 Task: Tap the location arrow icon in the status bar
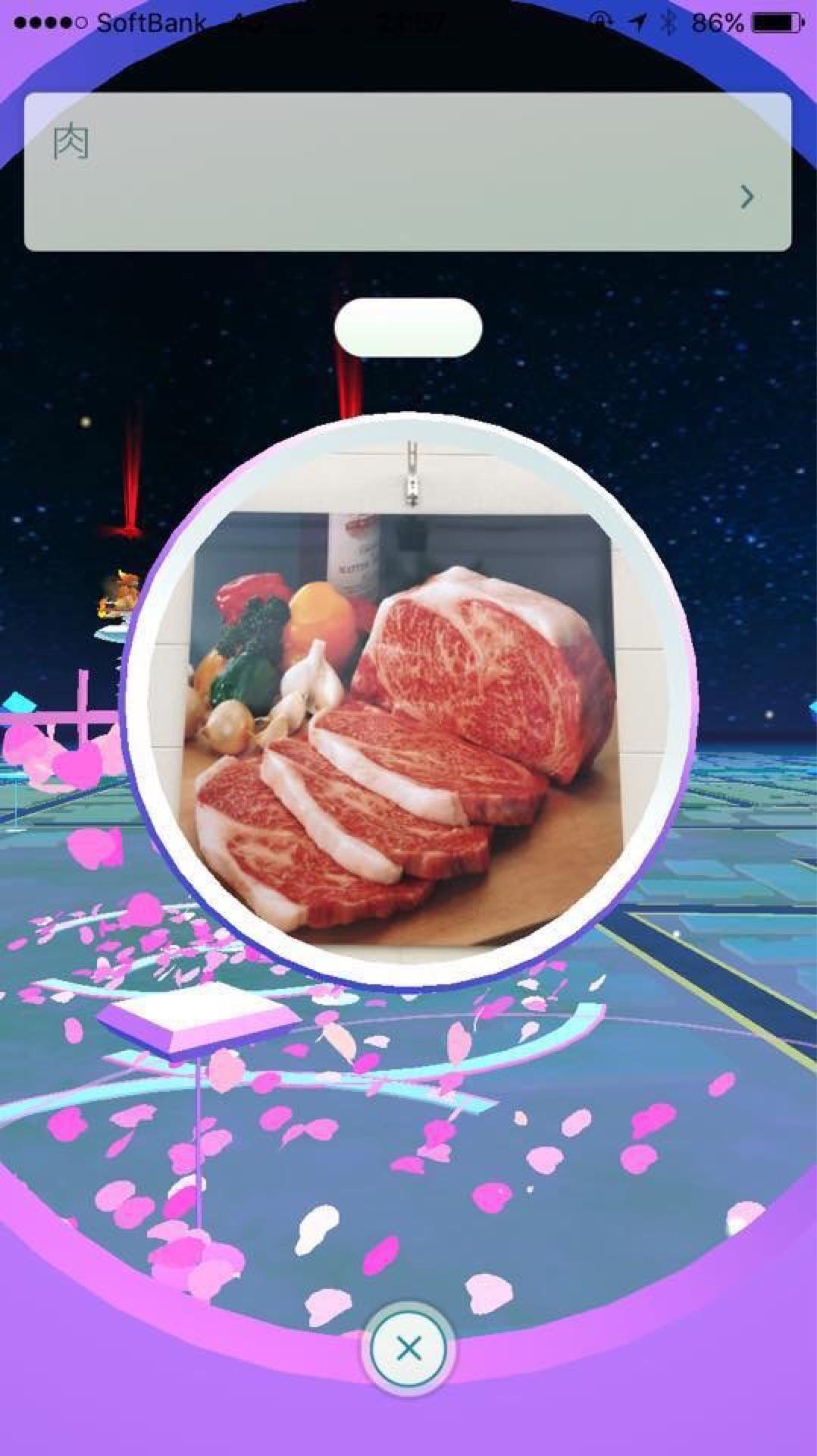tap(639, 21)
